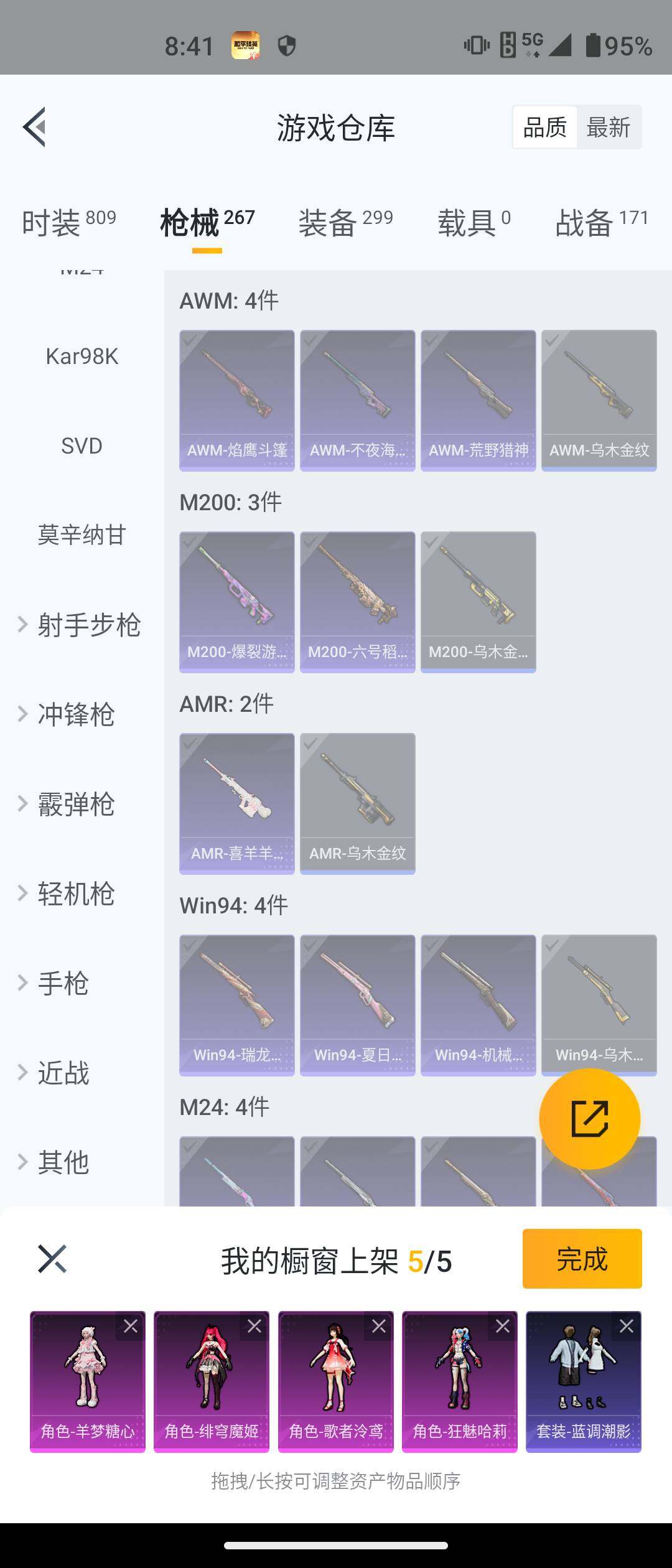Select the M200-爆裂游… skin tile
672x1568 pixels.
[237, 602]
